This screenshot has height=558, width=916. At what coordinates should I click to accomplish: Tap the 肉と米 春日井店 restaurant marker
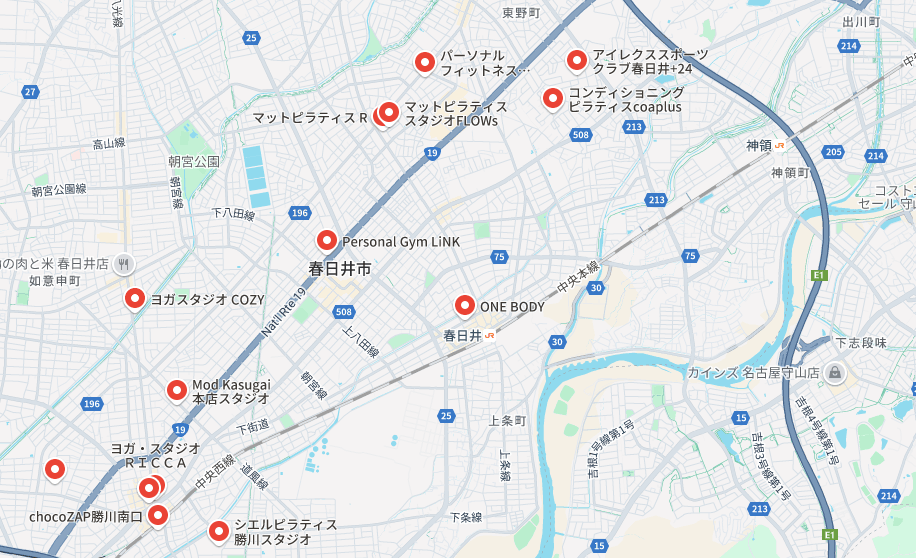pos(124,264)
